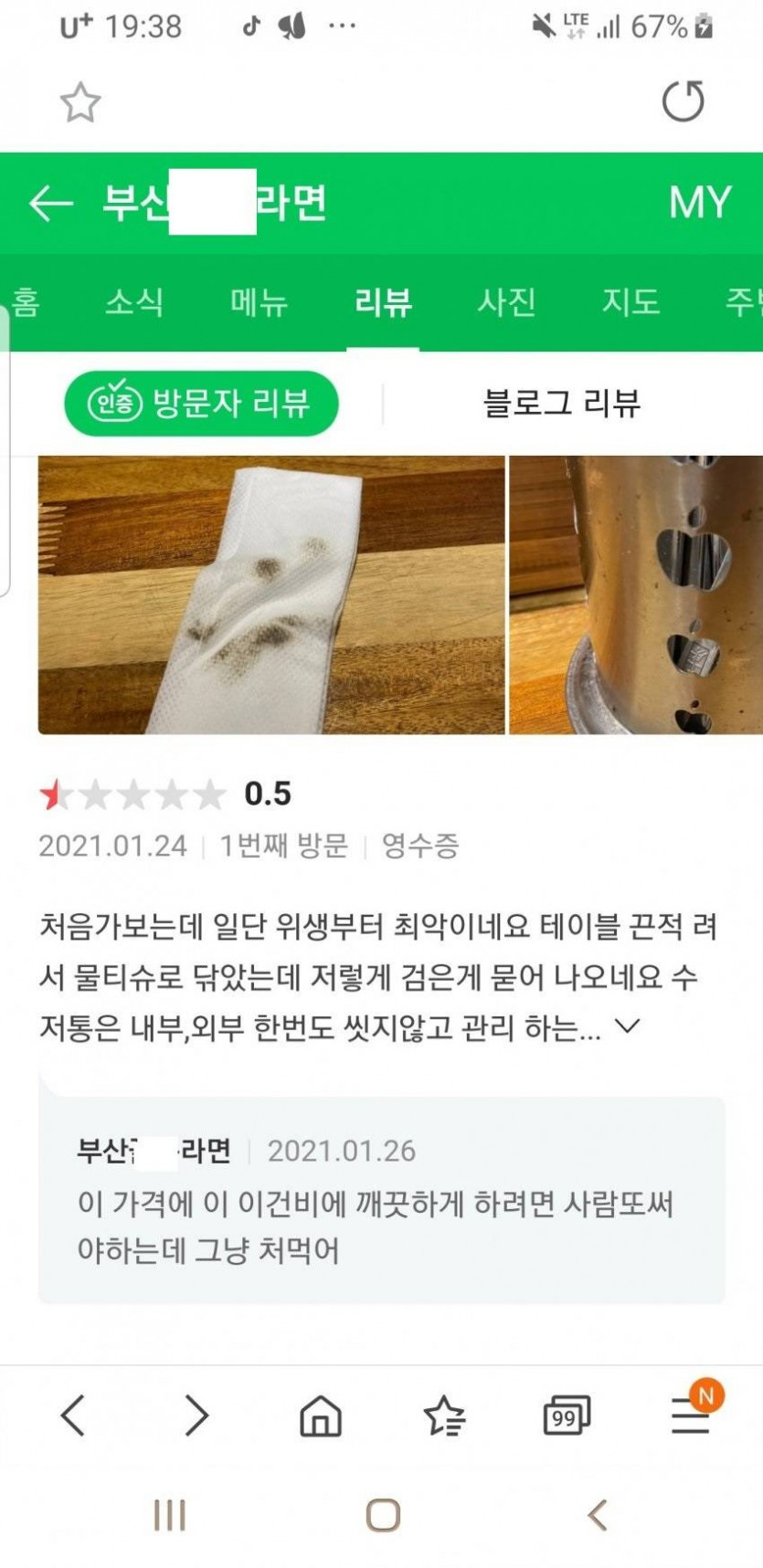Open the browser tabs view
Image resolution: width=763 pixels, height=1568 pixels.
tap(567, 1415)
